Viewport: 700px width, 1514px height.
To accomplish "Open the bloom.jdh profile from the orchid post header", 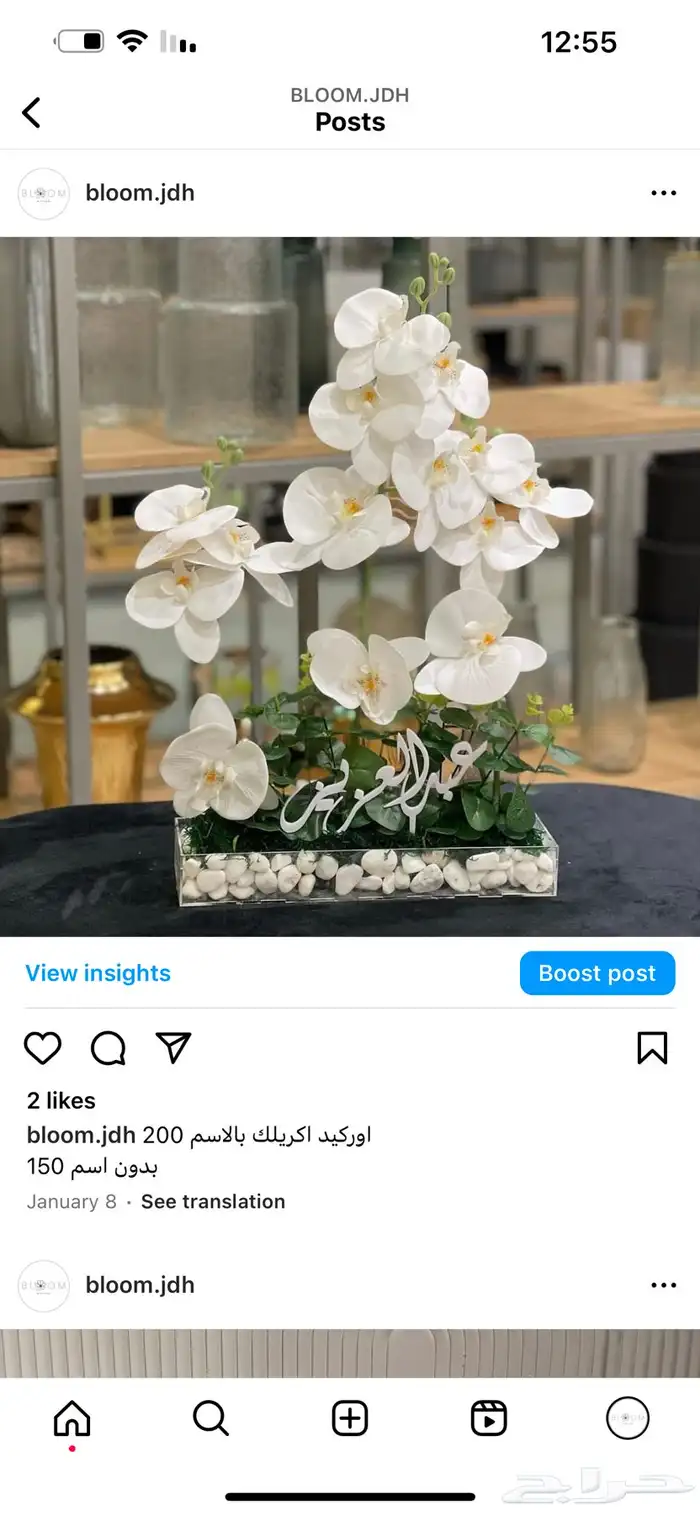I will [x=139, y=193].
